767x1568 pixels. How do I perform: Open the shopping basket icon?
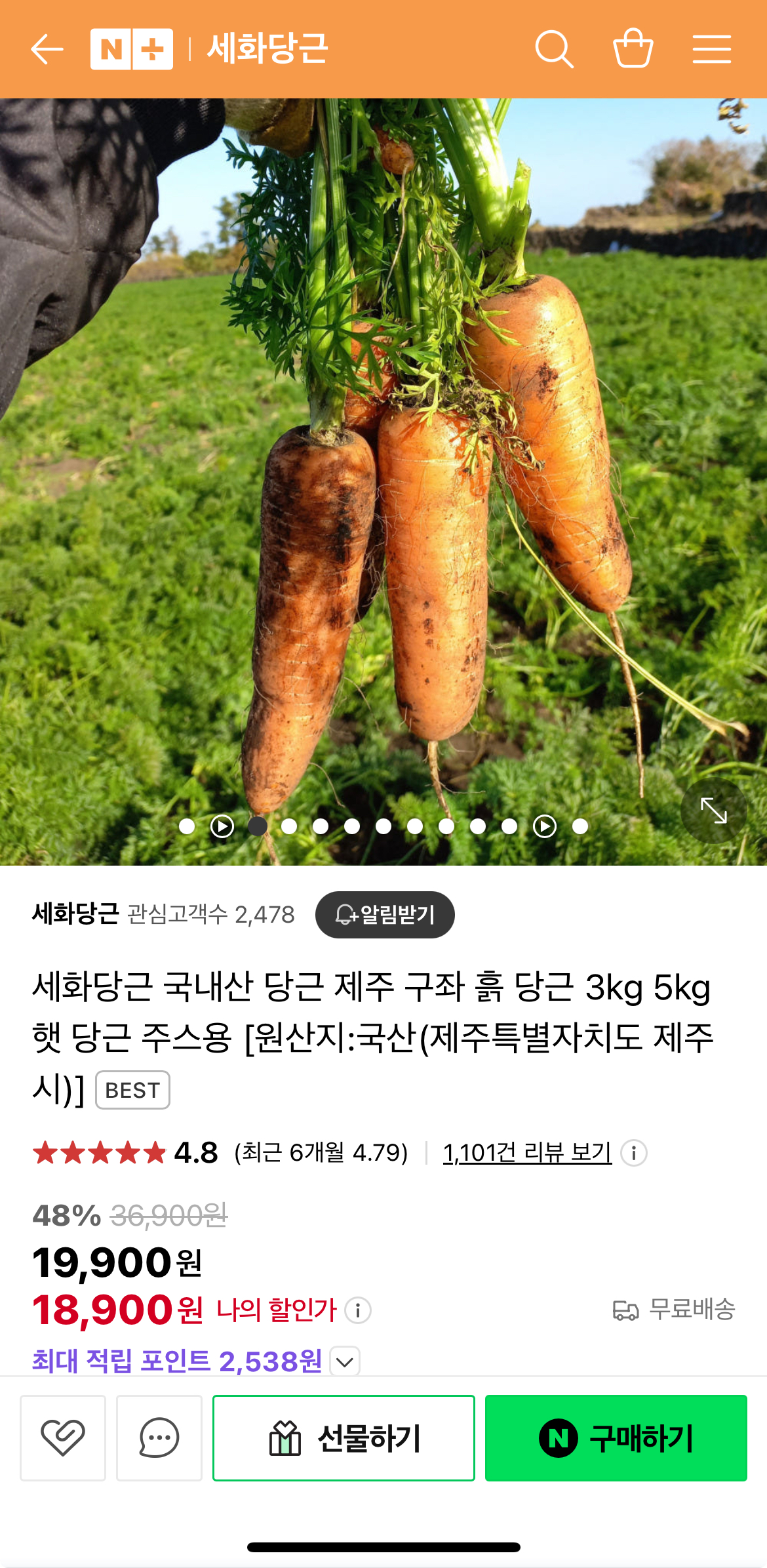click(633, 49)
